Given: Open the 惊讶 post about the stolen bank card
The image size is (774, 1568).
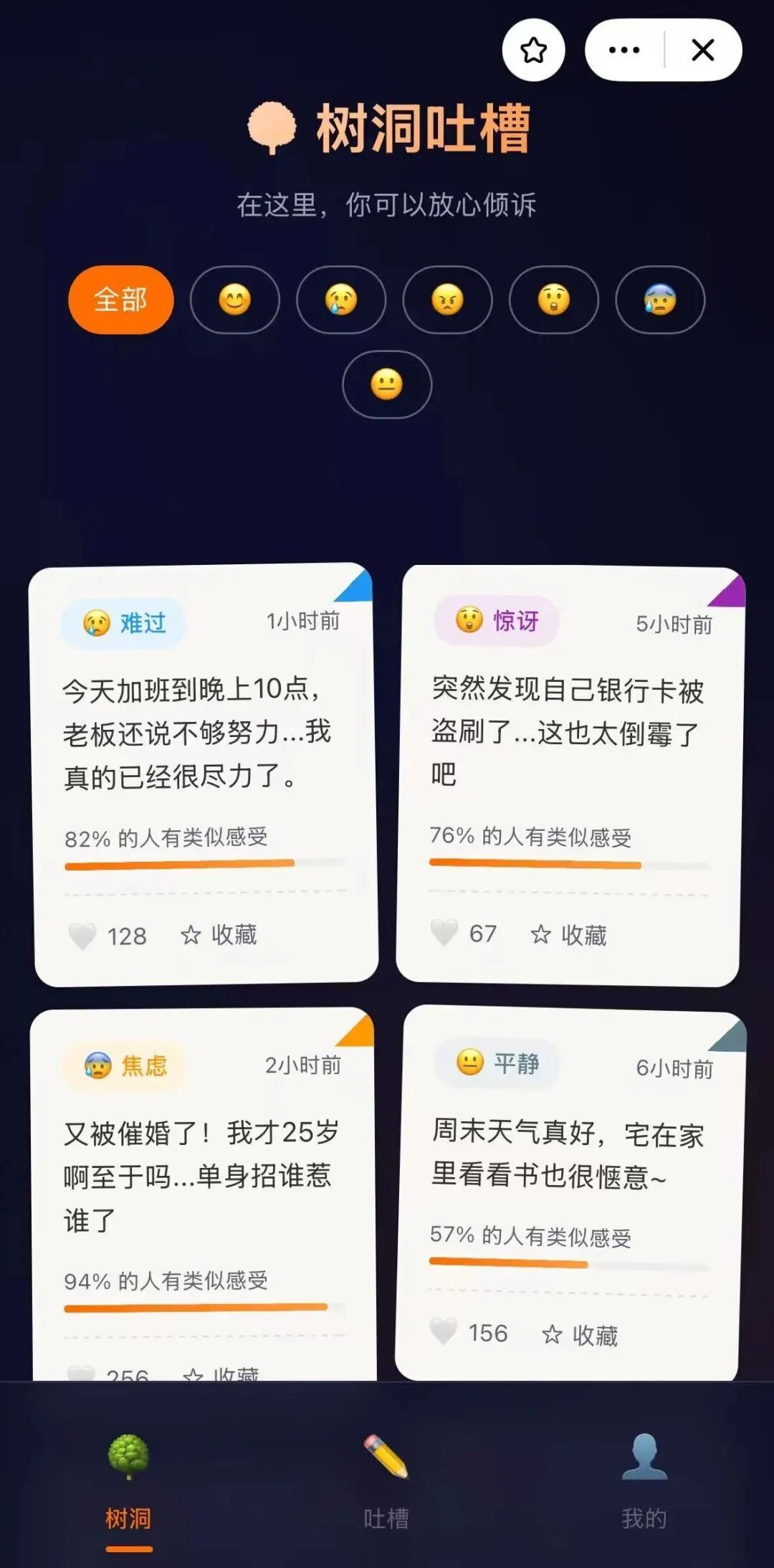Looking at the screenshot, I should click(566, 731).
